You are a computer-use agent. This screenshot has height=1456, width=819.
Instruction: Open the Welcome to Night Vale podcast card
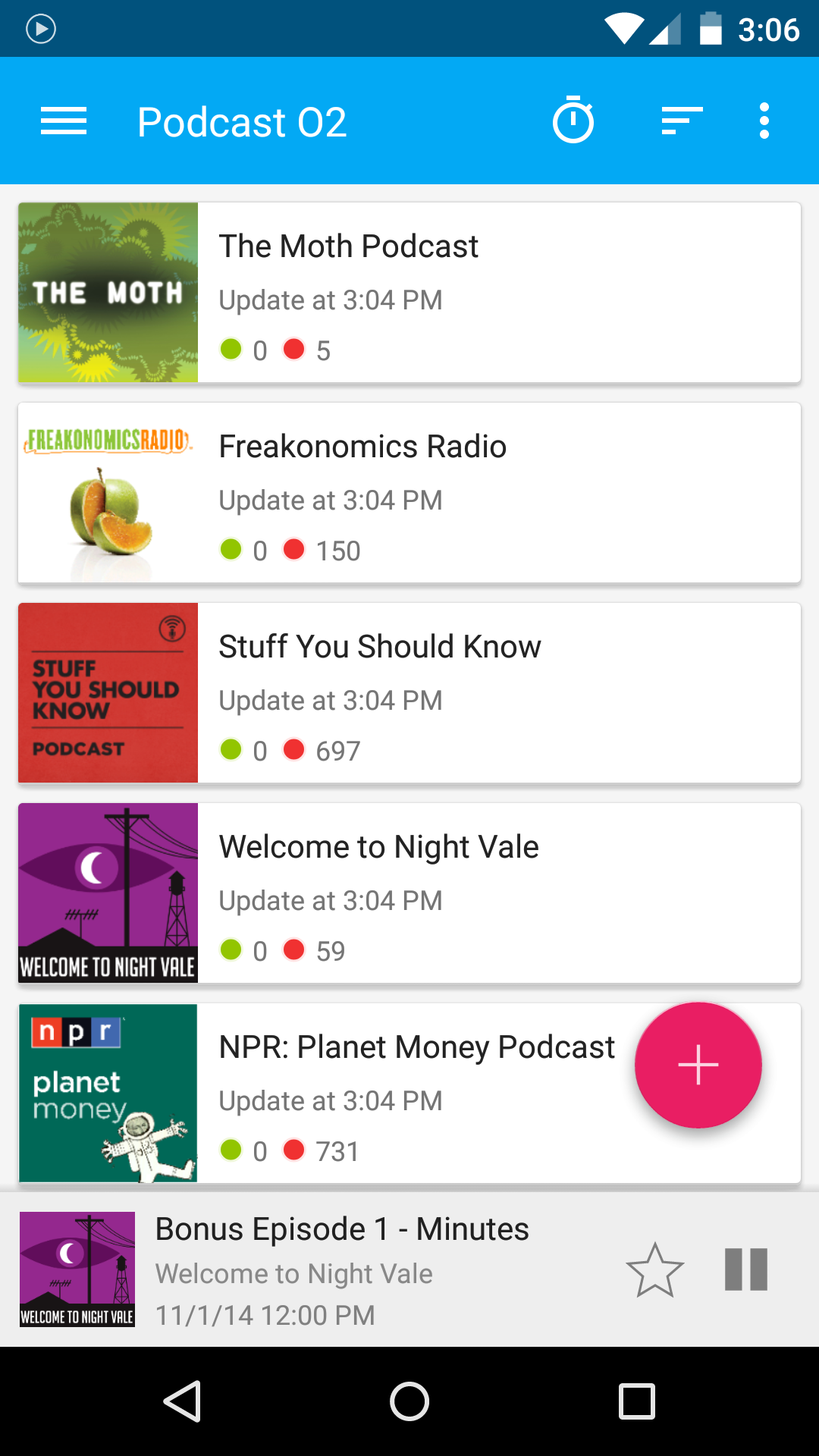click(409, 893)
